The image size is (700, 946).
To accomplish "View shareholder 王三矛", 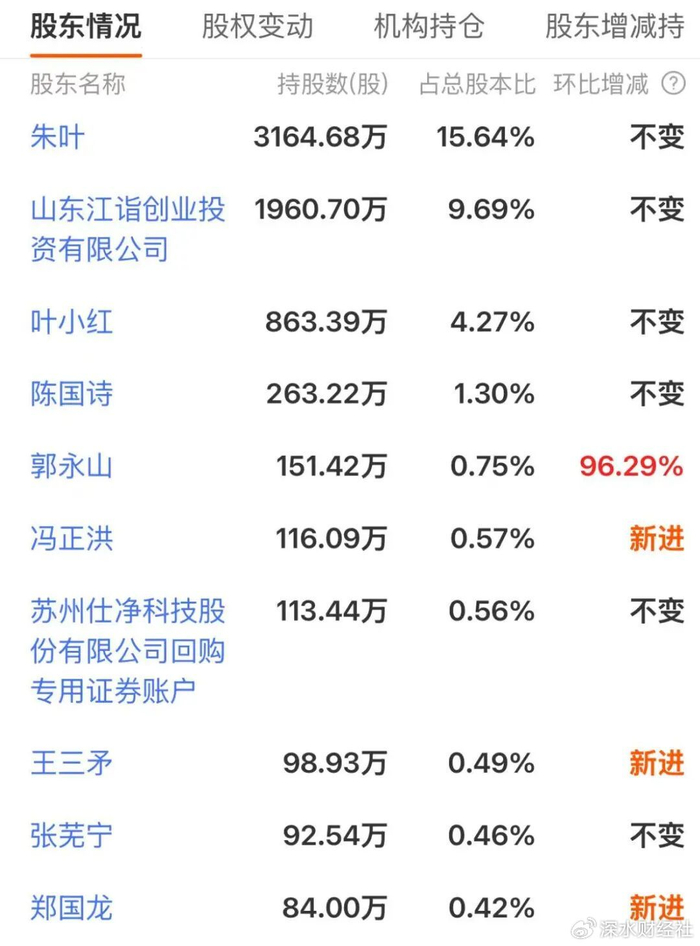I will pyautogui.click(x=71, y=763).
